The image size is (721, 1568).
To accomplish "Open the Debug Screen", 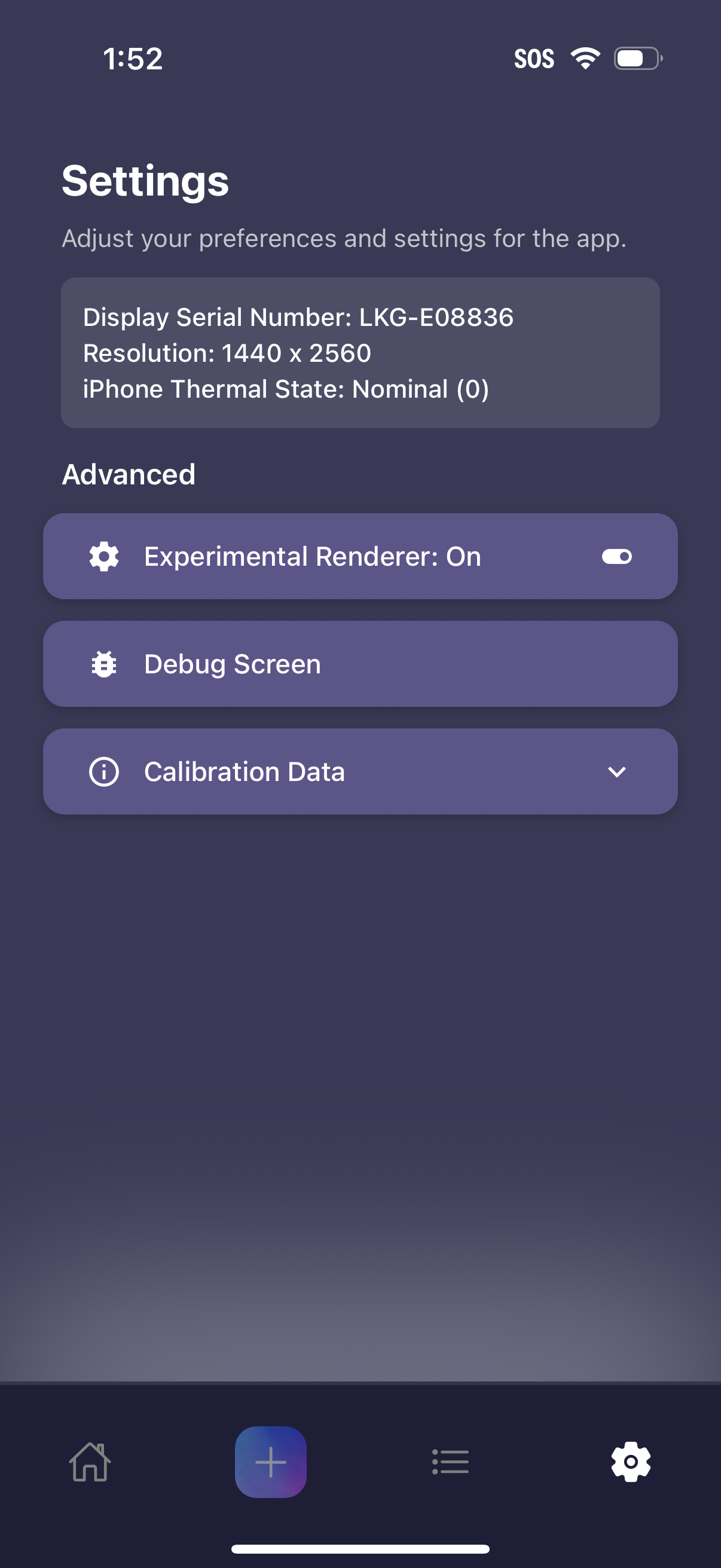I will 360,663.
